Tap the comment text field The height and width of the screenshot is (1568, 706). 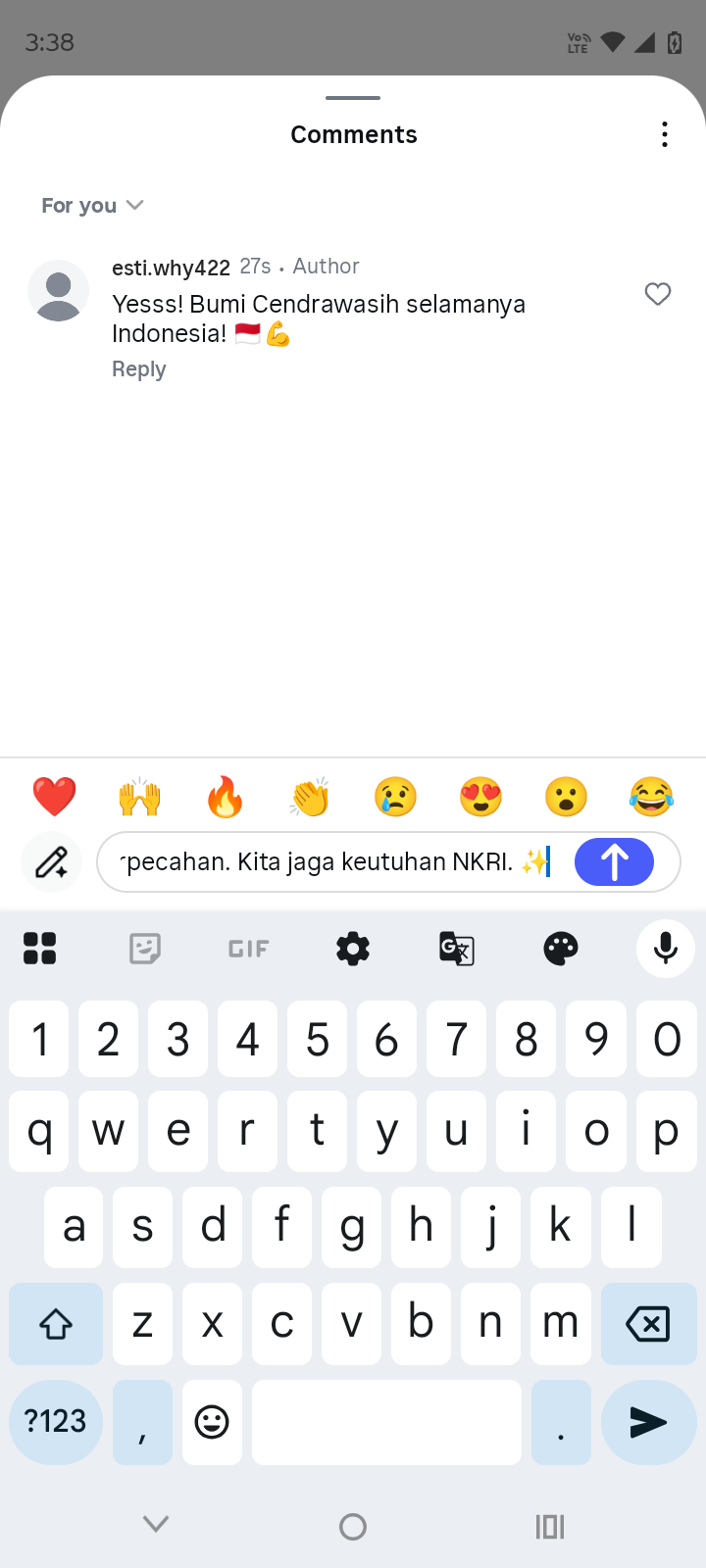pyautogui.click(x=333, y=862)
